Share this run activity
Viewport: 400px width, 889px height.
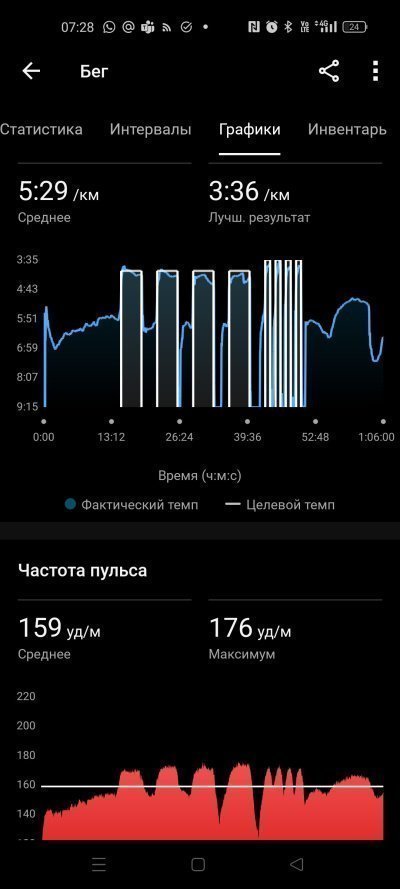click(329, 71)
